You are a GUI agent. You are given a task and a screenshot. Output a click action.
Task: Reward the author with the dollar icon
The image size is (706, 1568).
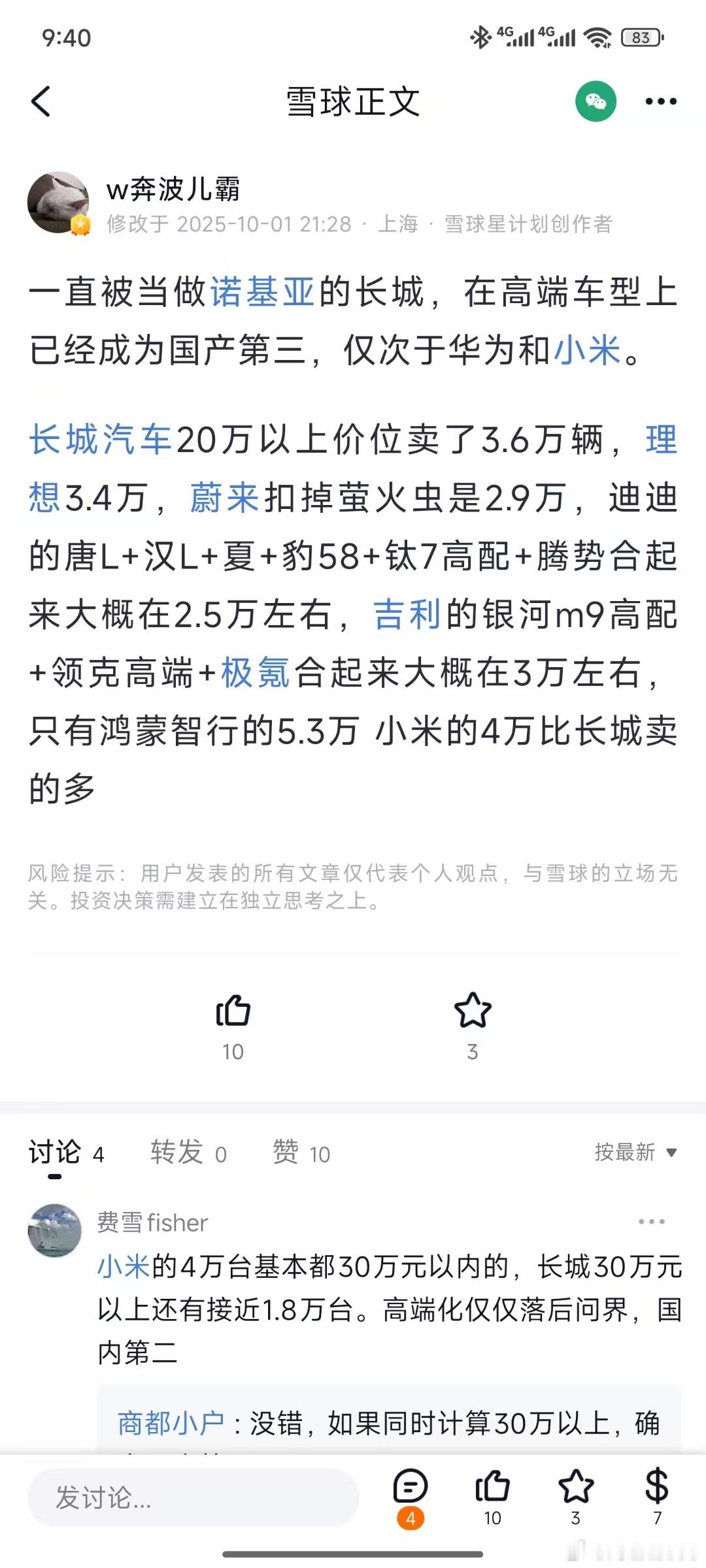[656, 1490]
